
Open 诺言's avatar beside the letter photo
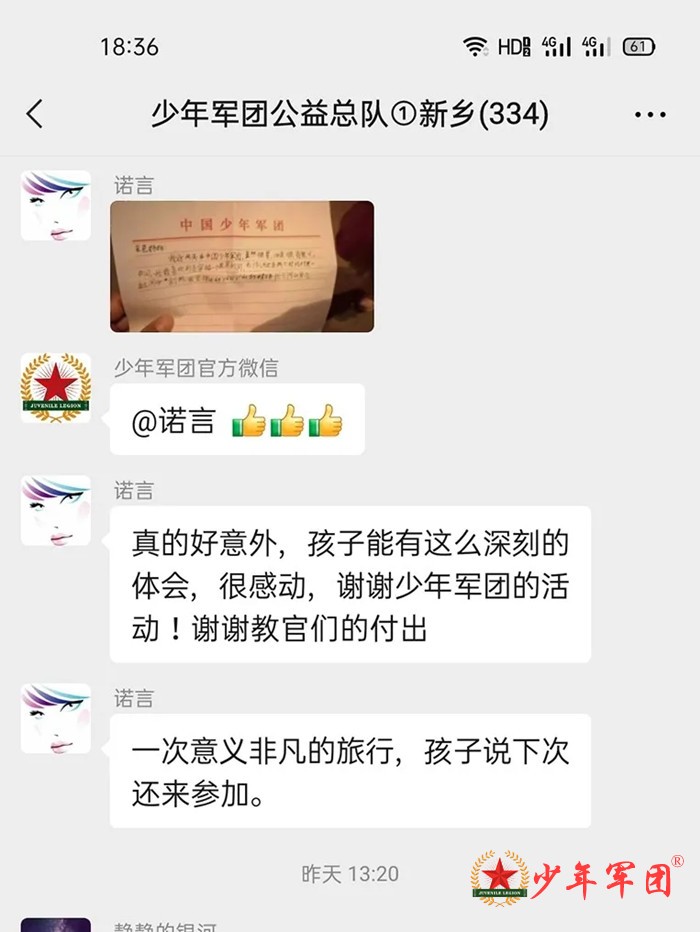point(56,205)
